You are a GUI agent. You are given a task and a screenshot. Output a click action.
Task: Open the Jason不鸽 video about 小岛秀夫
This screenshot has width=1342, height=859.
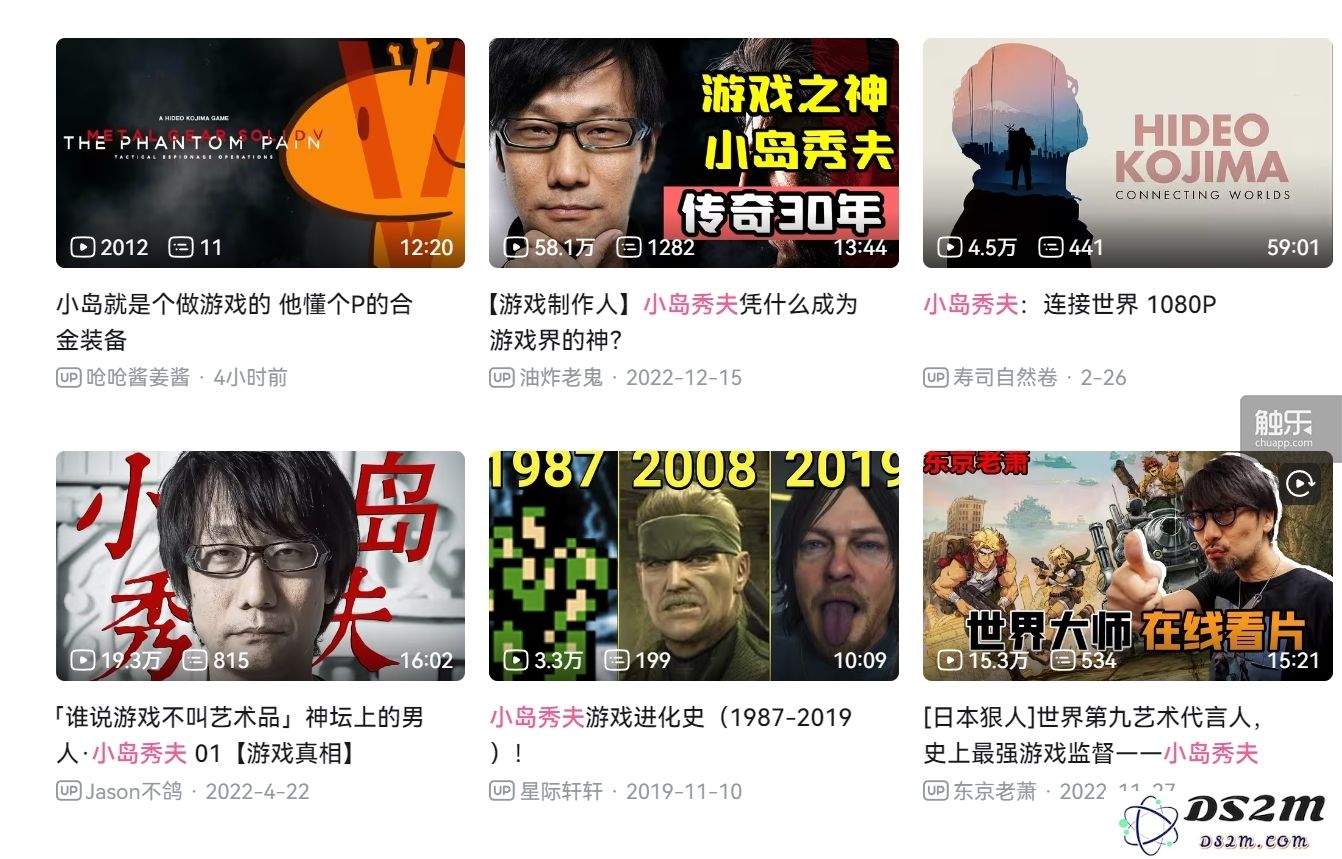260,565
